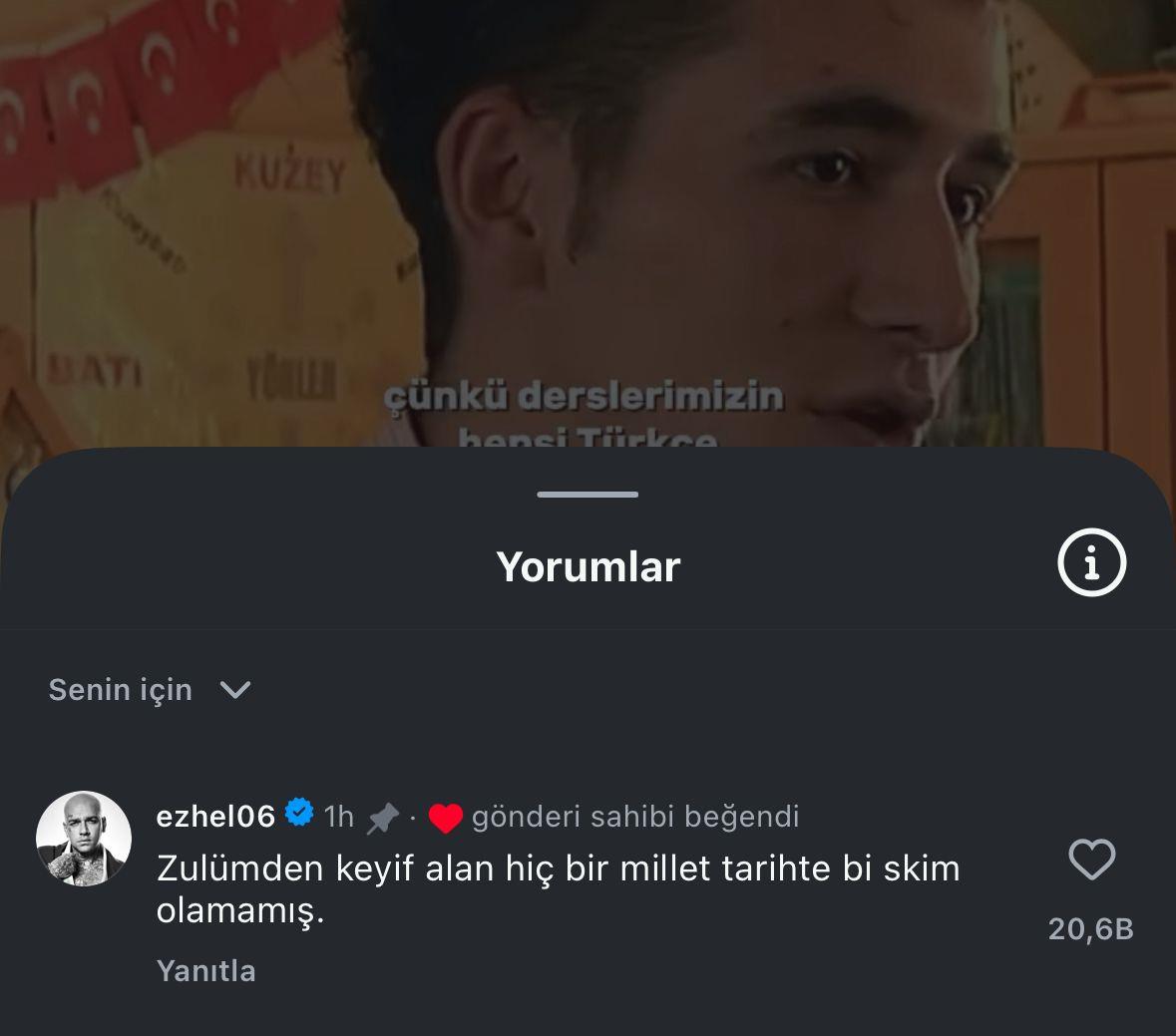Open the comments info icon
1176x1036 pixels.
pyautogui.click(x=1091, y=562)
